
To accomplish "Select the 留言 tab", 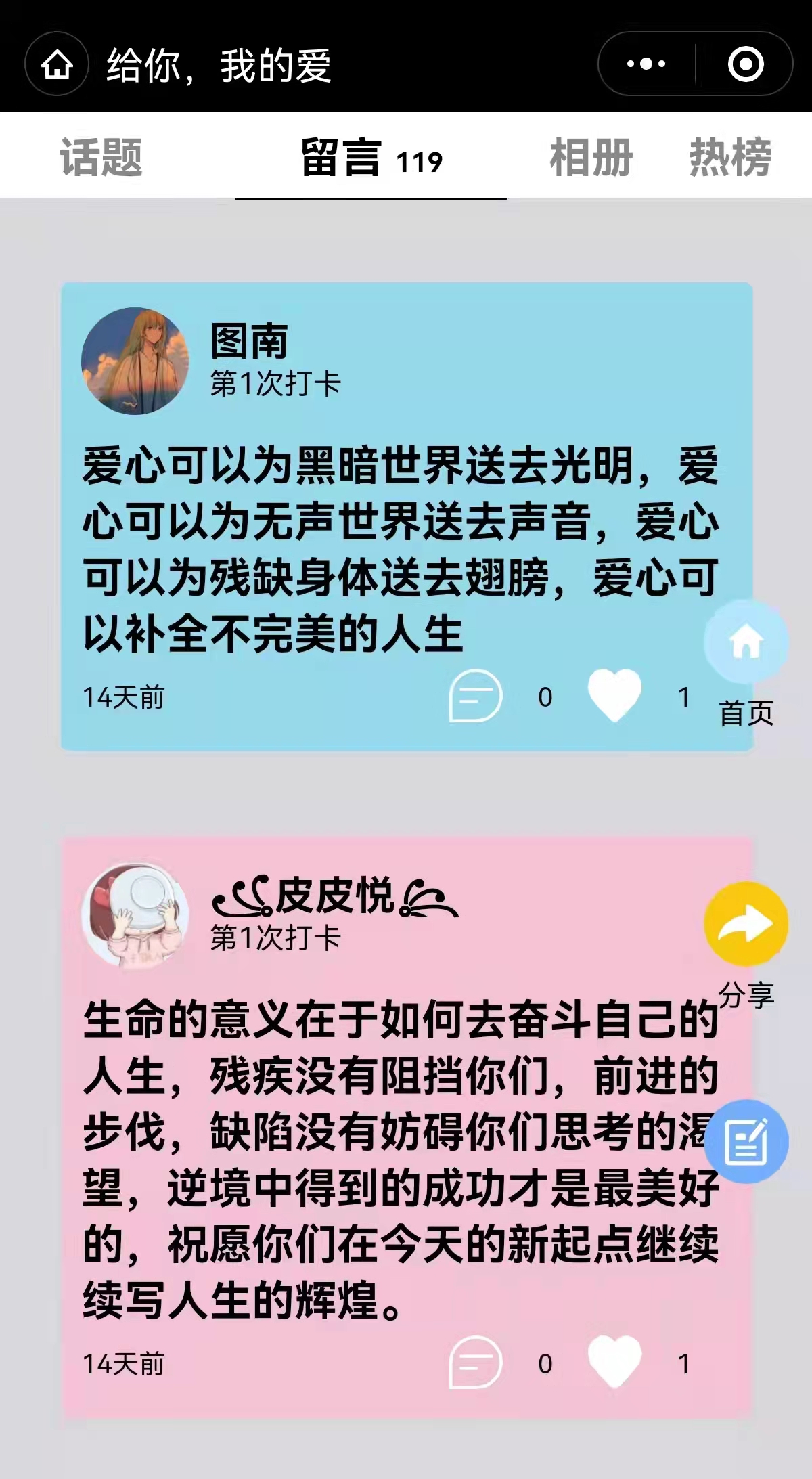I will pos(371,157).
